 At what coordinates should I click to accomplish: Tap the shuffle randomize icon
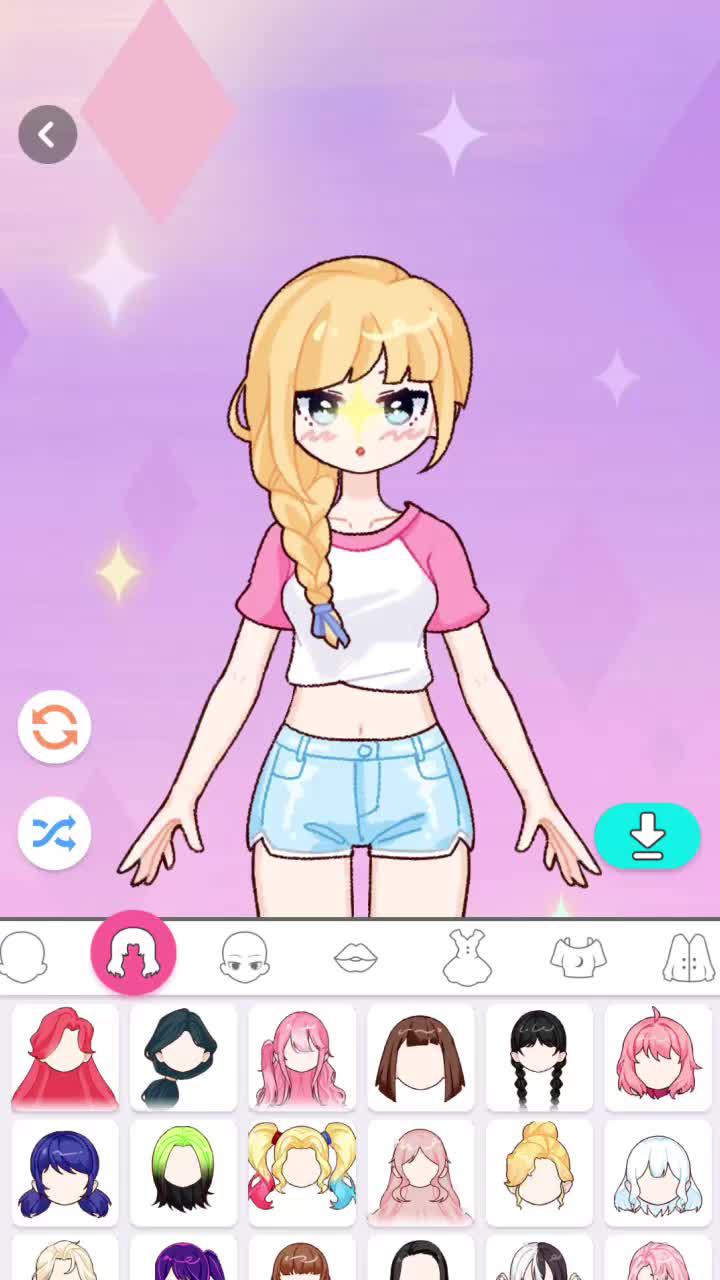pos(53,833)
